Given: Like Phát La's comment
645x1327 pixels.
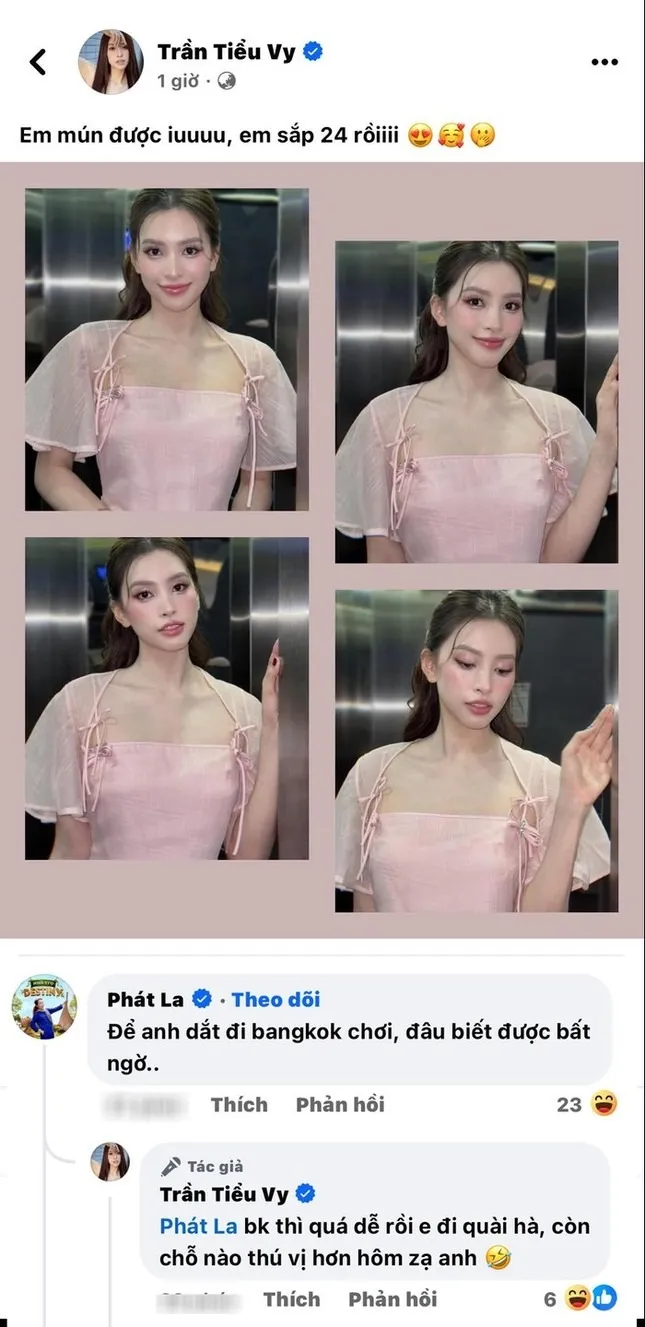Looking at the screenshot, I should pyautogui.click(x=239, y=1104).
